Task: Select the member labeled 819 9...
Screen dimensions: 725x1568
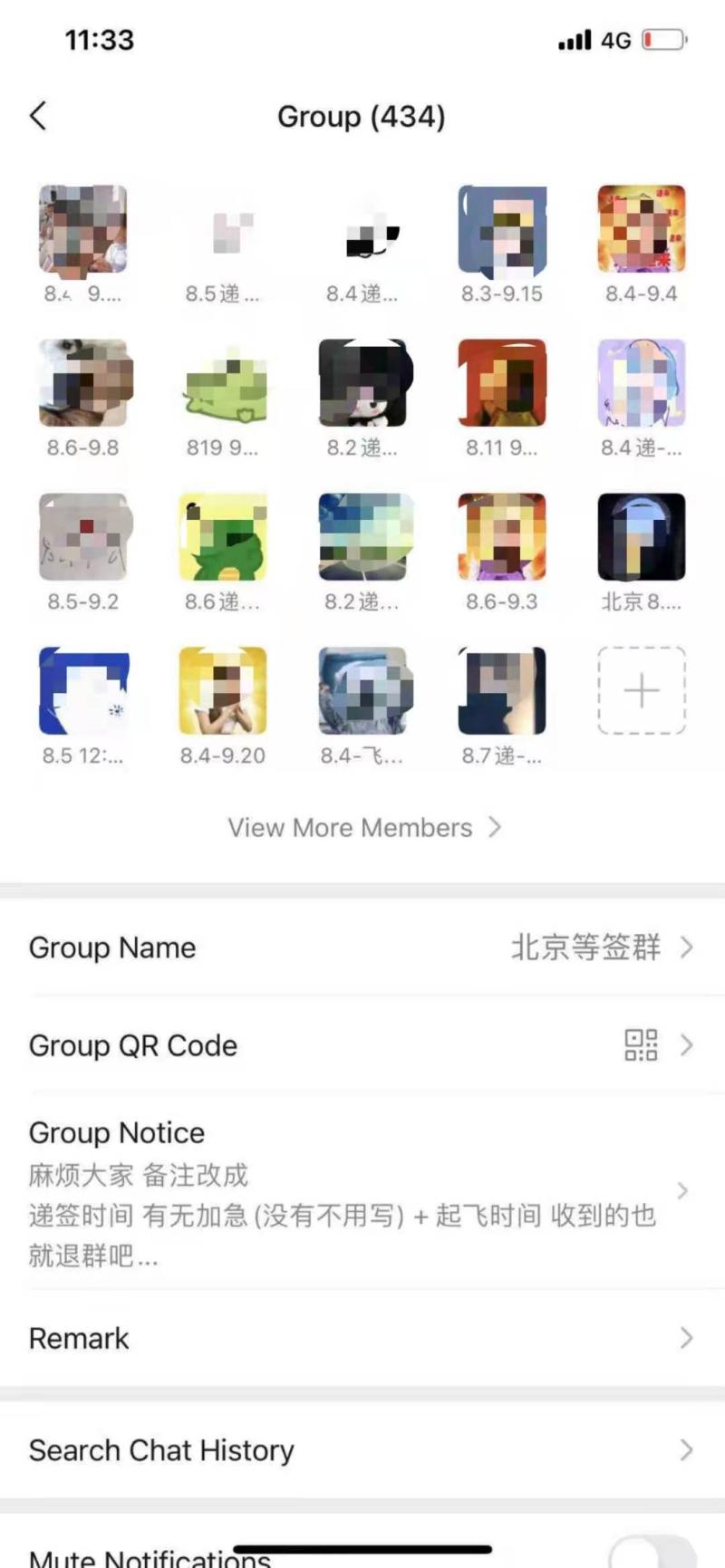Action: 223,384
